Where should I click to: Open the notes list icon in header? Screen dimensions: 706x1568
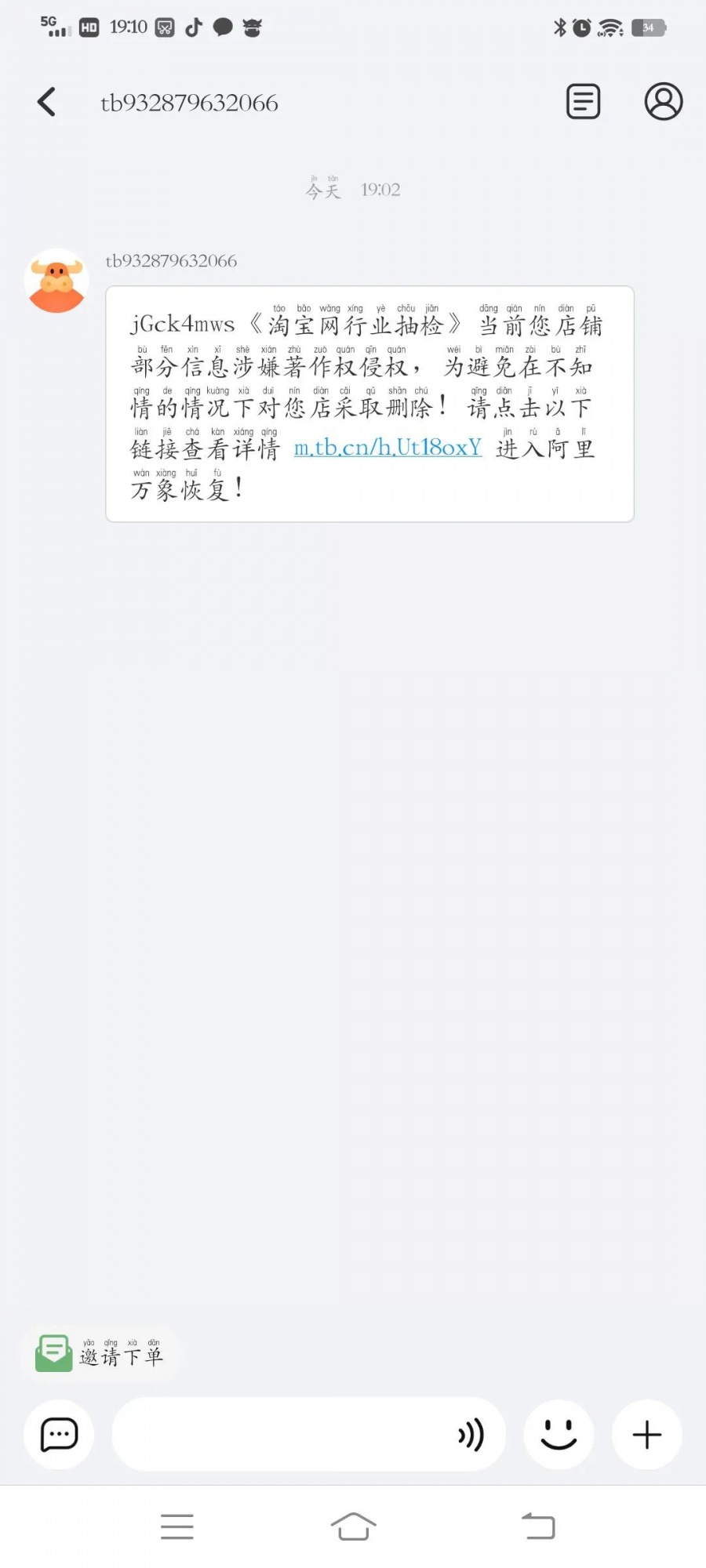[583, 102]
